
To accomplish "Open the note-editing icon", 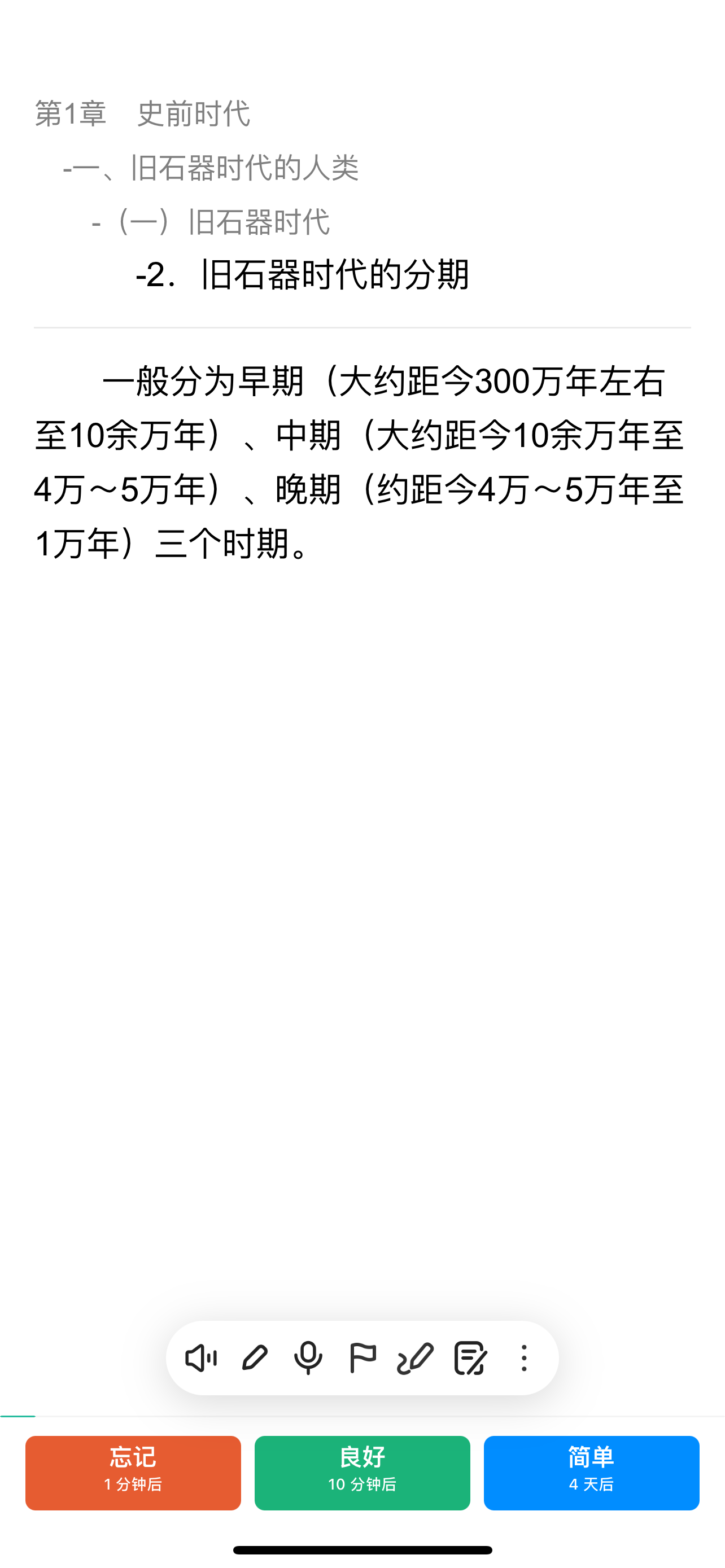I will [x=470, y=1358].
